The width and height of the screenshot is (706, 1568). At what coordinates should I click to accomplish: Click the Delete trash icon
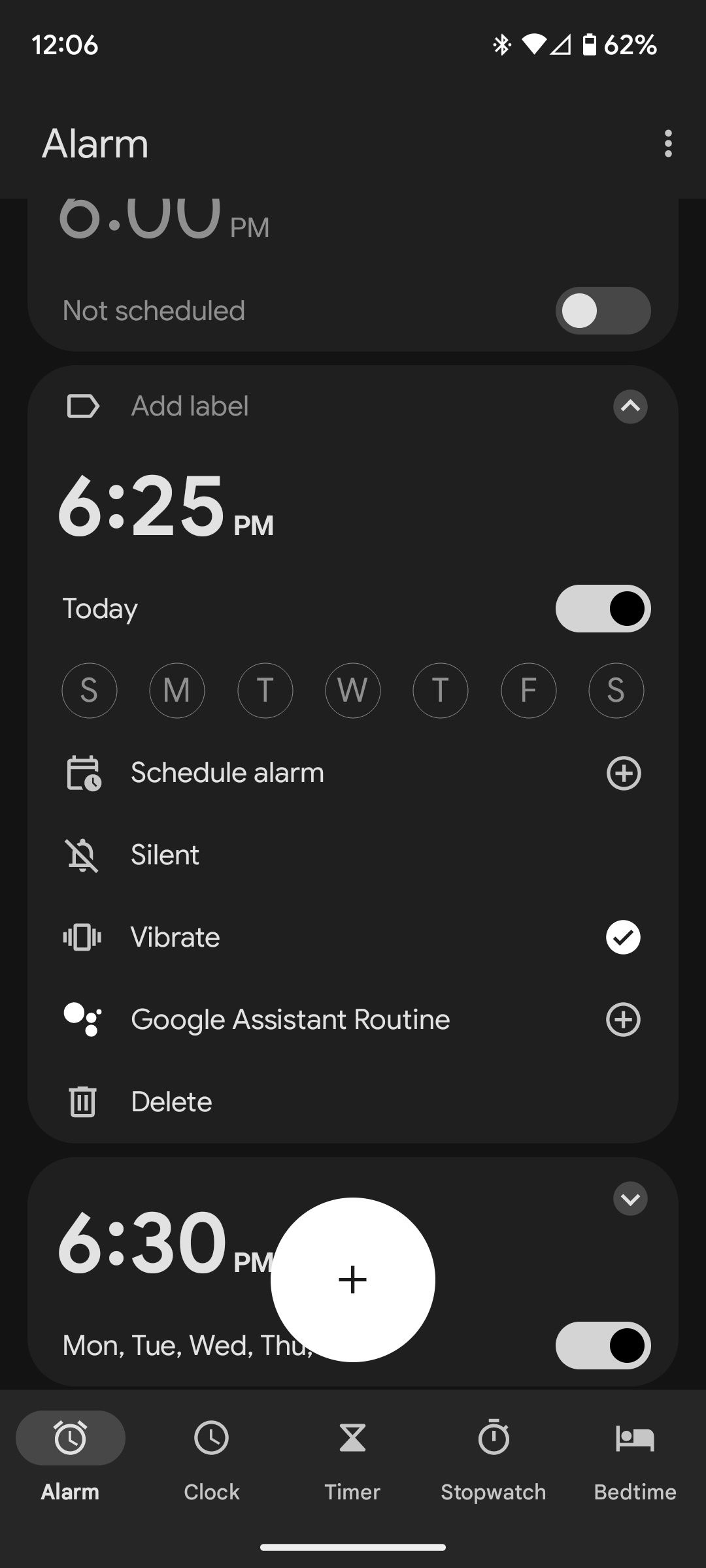[82, 1102]
